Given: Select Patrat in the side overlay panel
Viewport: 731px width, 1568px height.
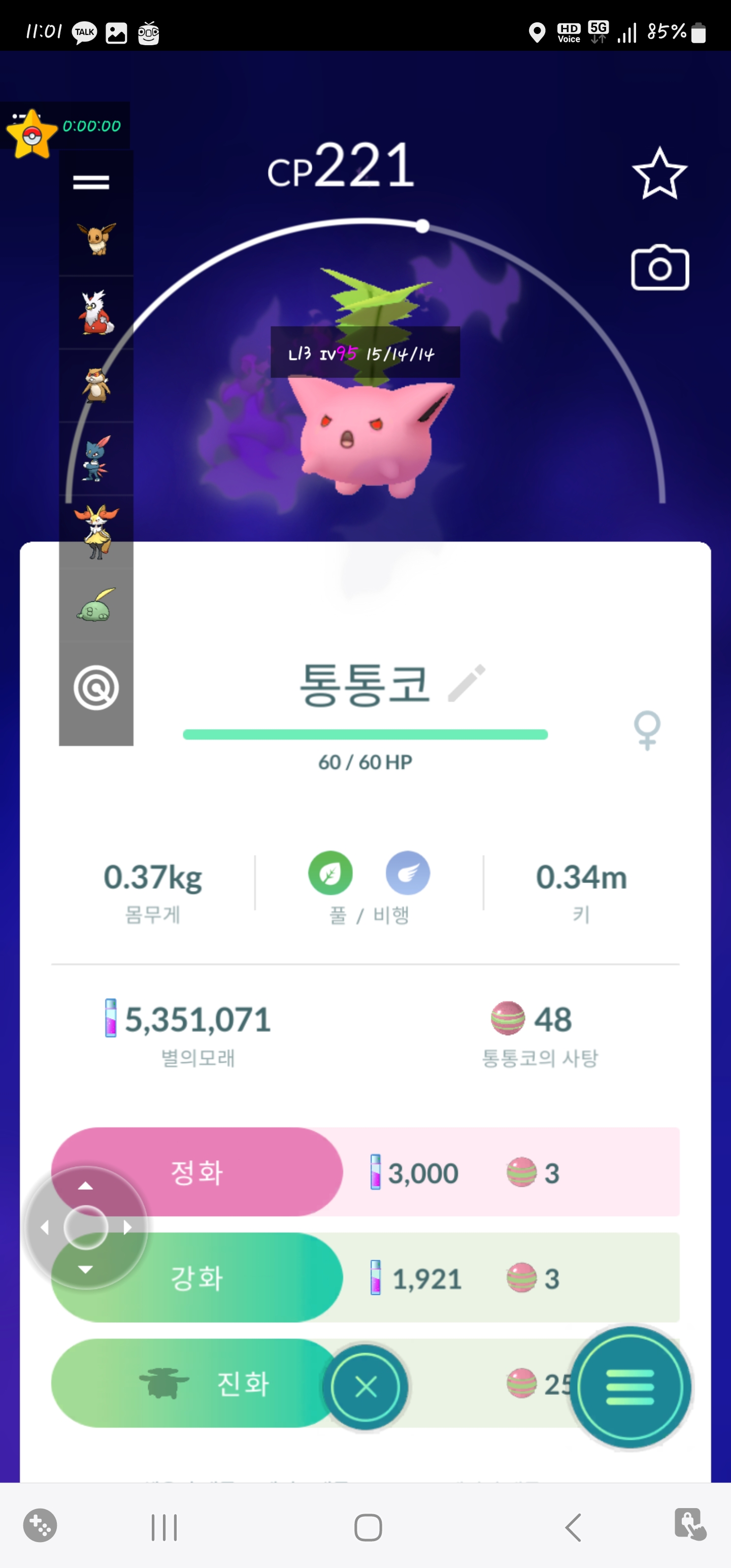Looking at the screenshot, I should pyautogui.click(x=96, y=385).
